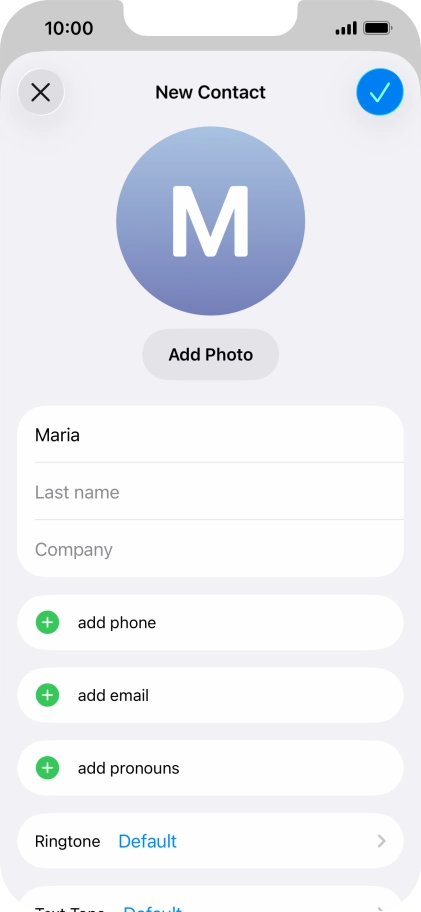Add a phone number
Screen dimensions: 421x912
(210, 622)
